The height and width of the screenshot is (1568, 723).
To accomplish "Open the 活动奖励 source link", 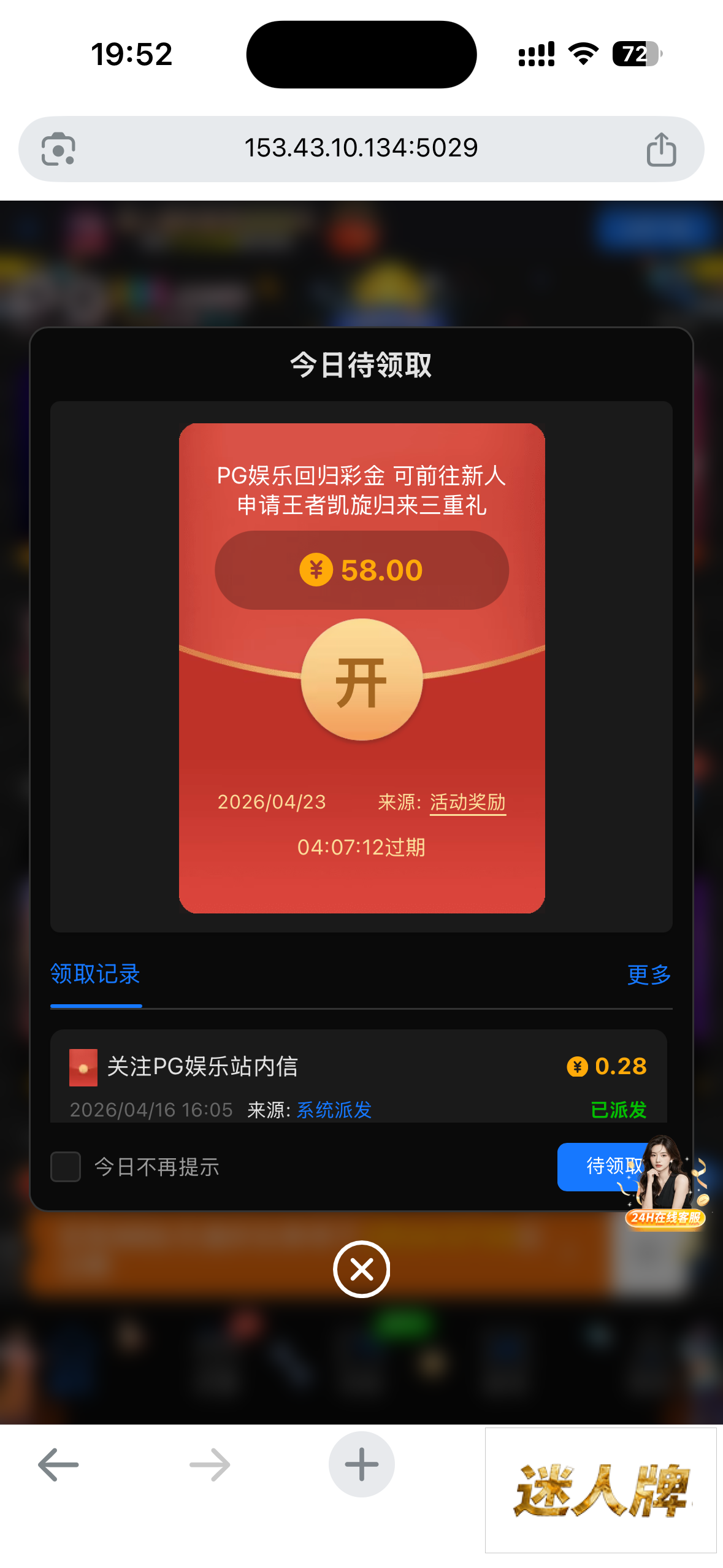I will pyautogui.click(x=467, y=802).
